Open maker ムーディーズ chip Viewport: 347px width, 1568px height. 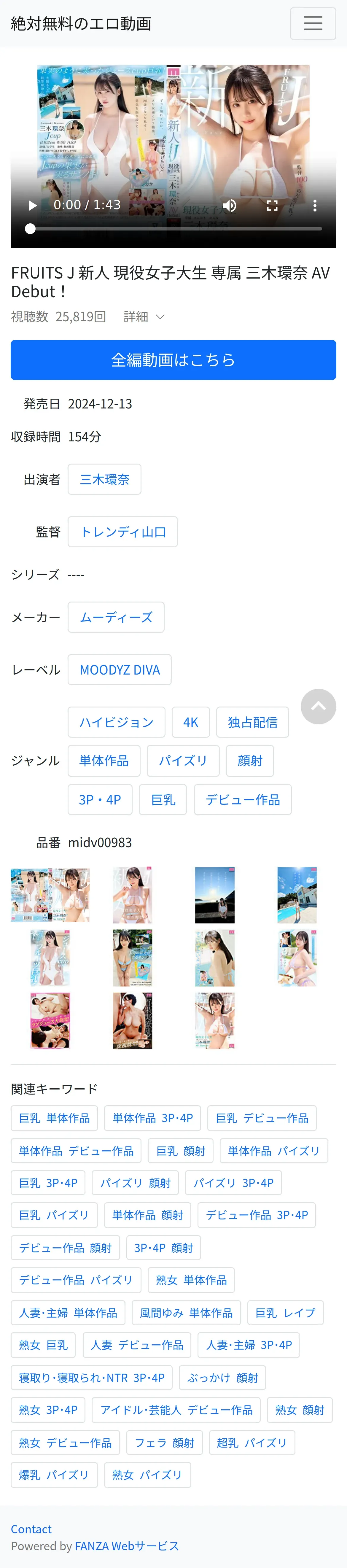click(116, 617)
